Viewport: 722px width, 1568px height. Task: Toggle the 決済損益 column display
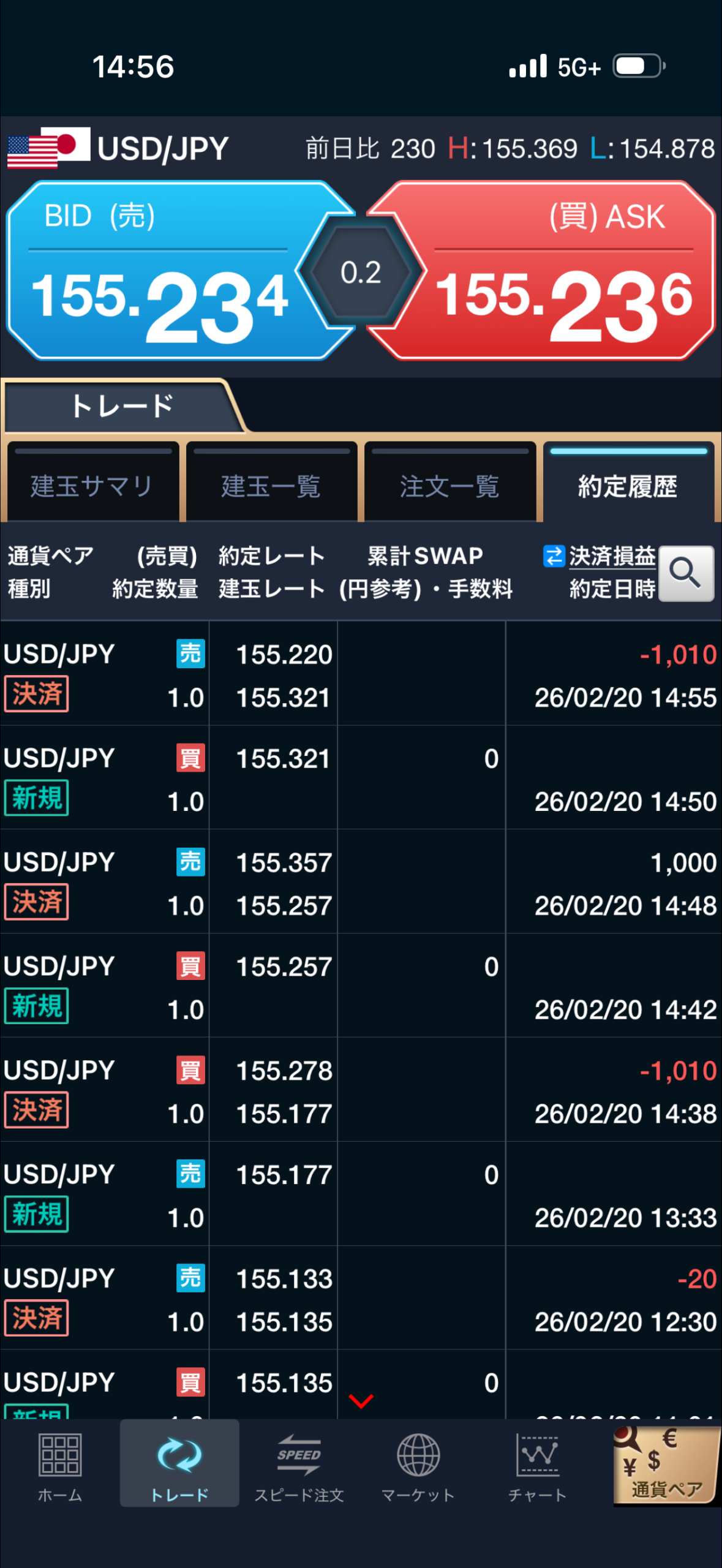pos(599,556)
